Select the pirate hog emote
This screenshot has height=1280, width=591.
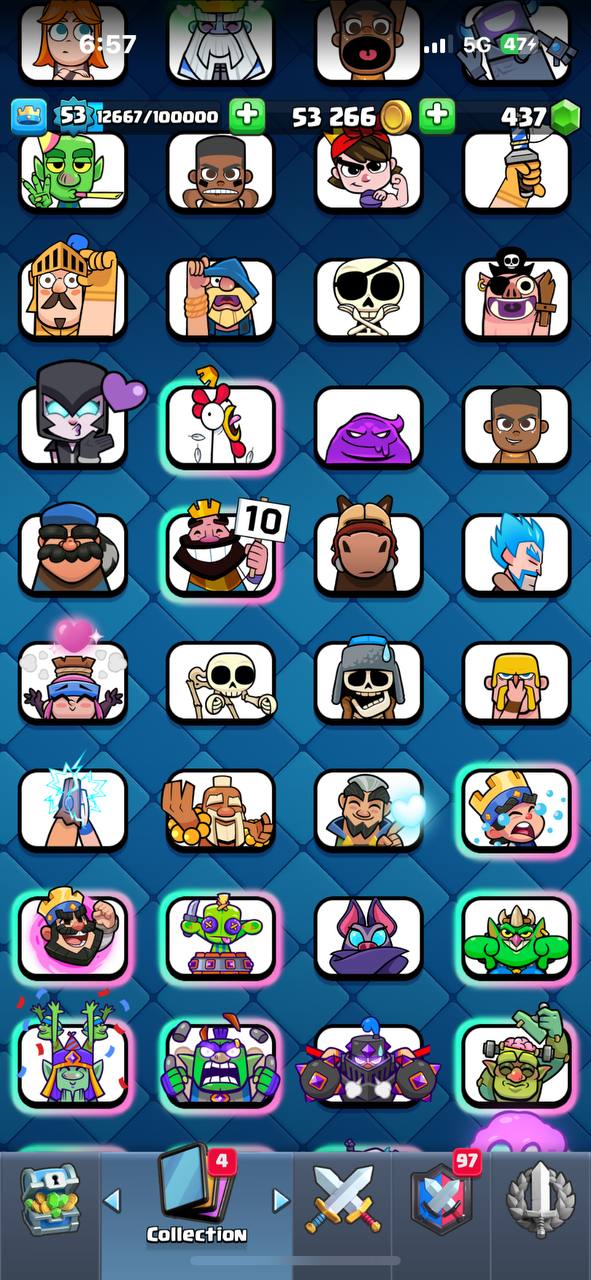(517, 299)
